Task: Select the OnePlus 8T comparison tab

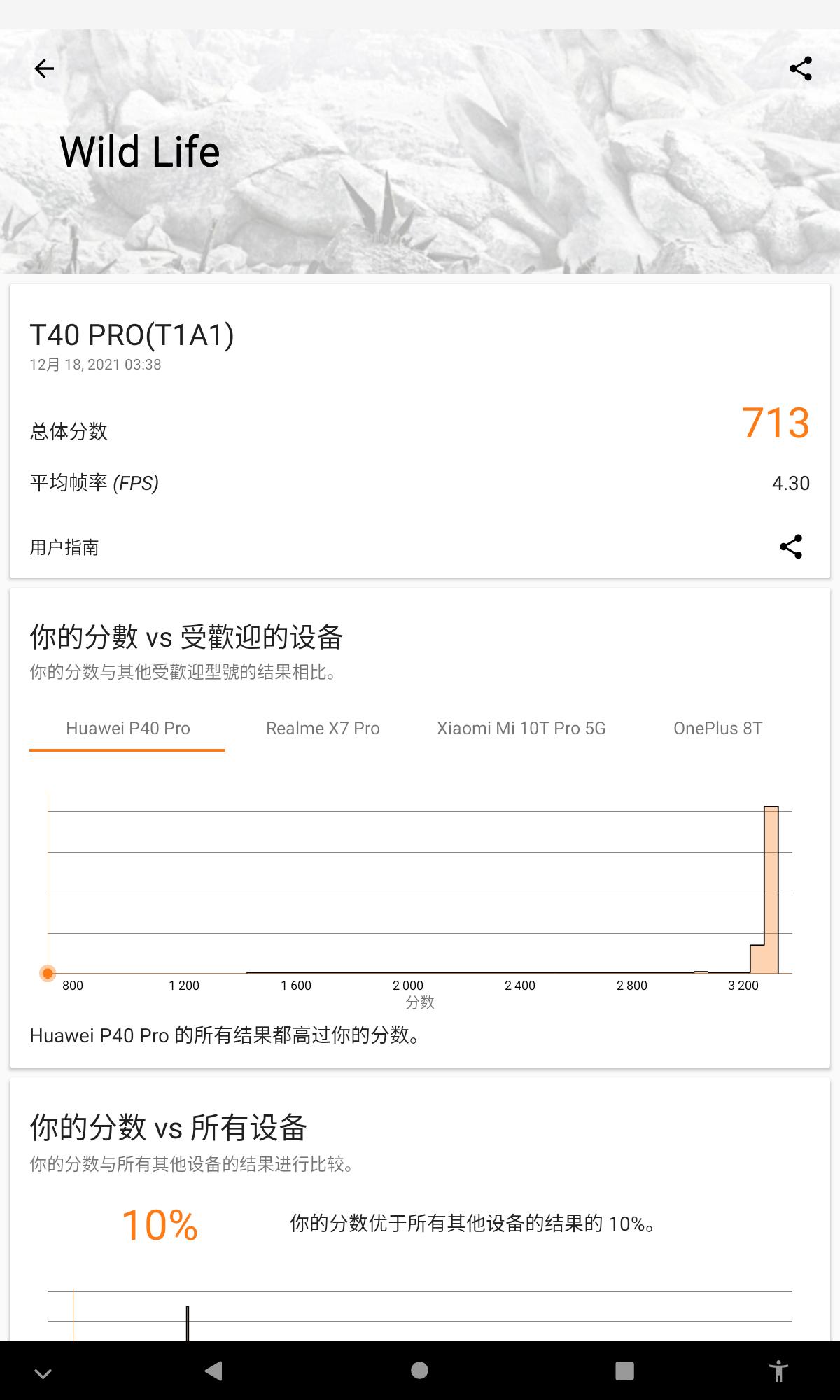Action: tap(717, 728)
